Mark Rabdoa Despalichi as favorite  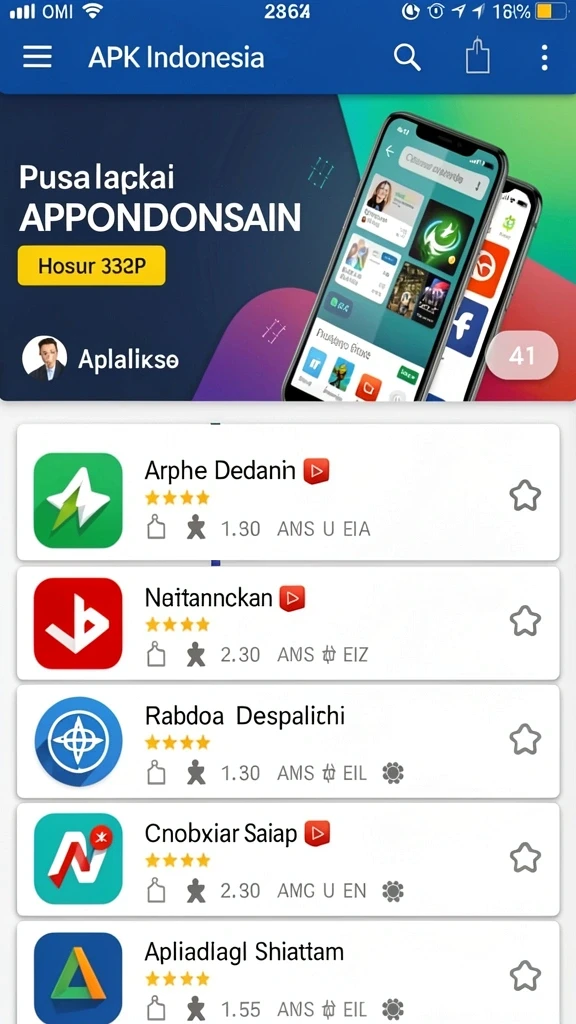coord(525,739)
